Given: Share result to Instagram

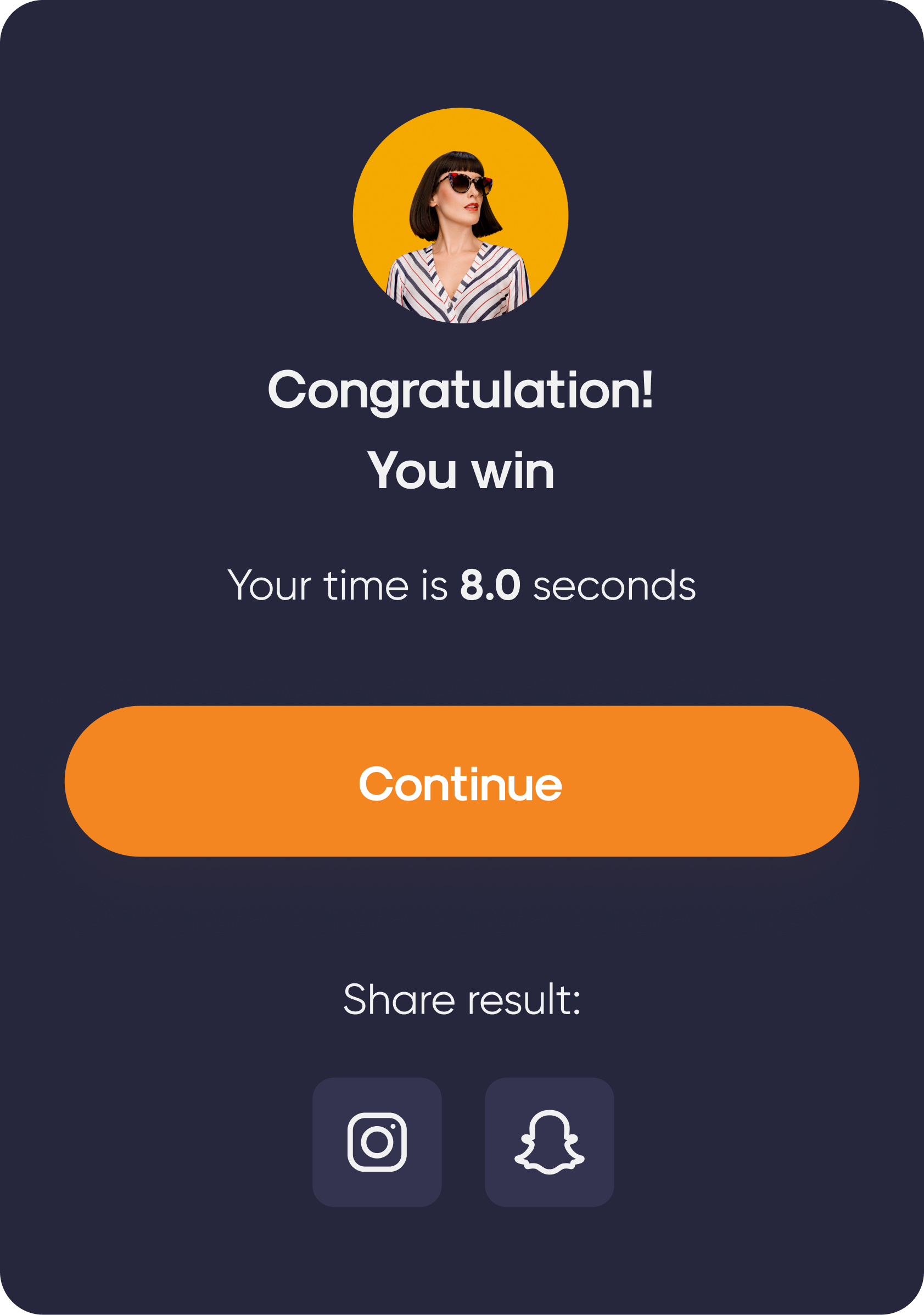Looking at the screenshot, I should click(x=377, y=1143).
